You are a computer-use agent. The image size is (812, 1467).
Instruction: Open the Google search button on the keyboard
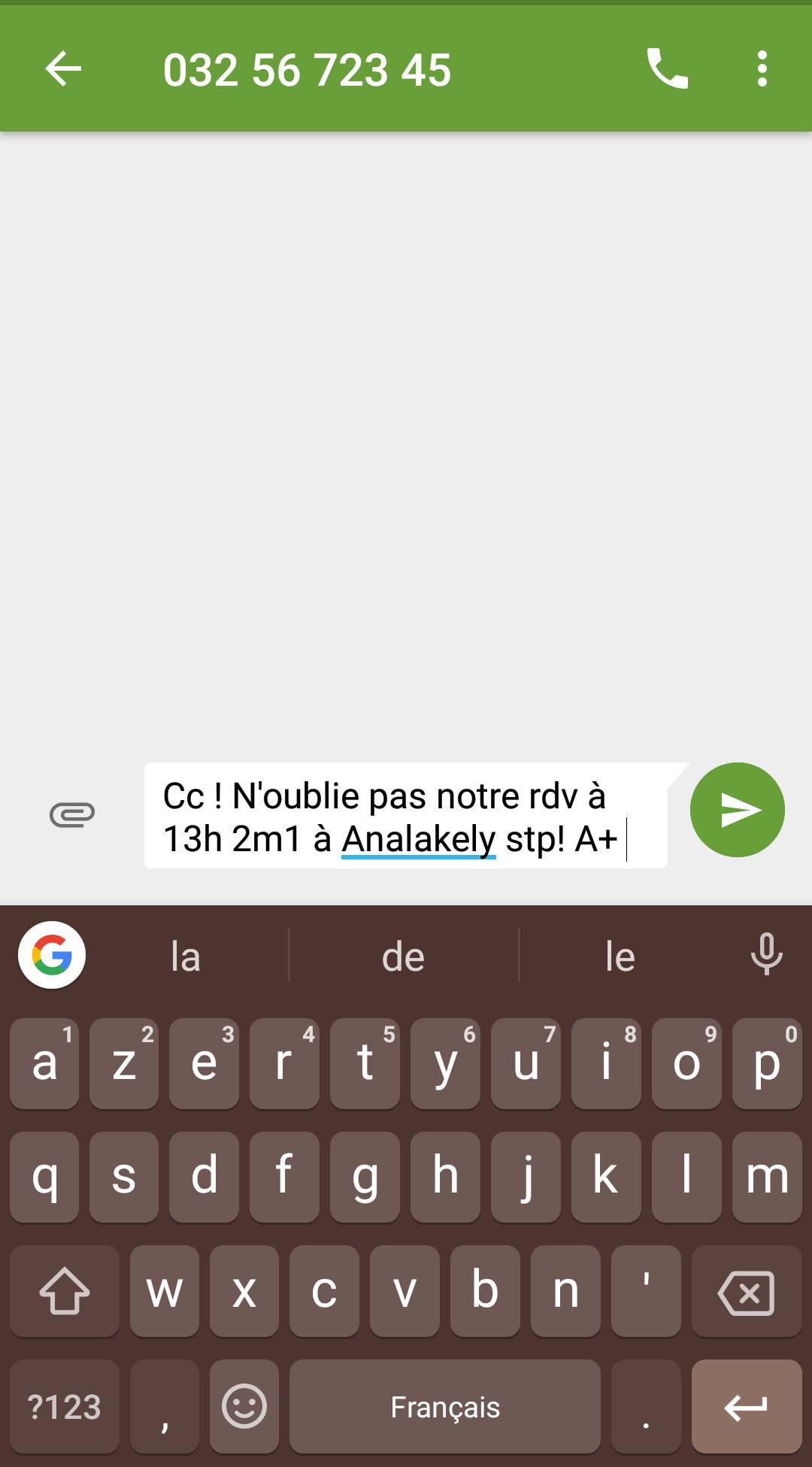tap(52, 955)
